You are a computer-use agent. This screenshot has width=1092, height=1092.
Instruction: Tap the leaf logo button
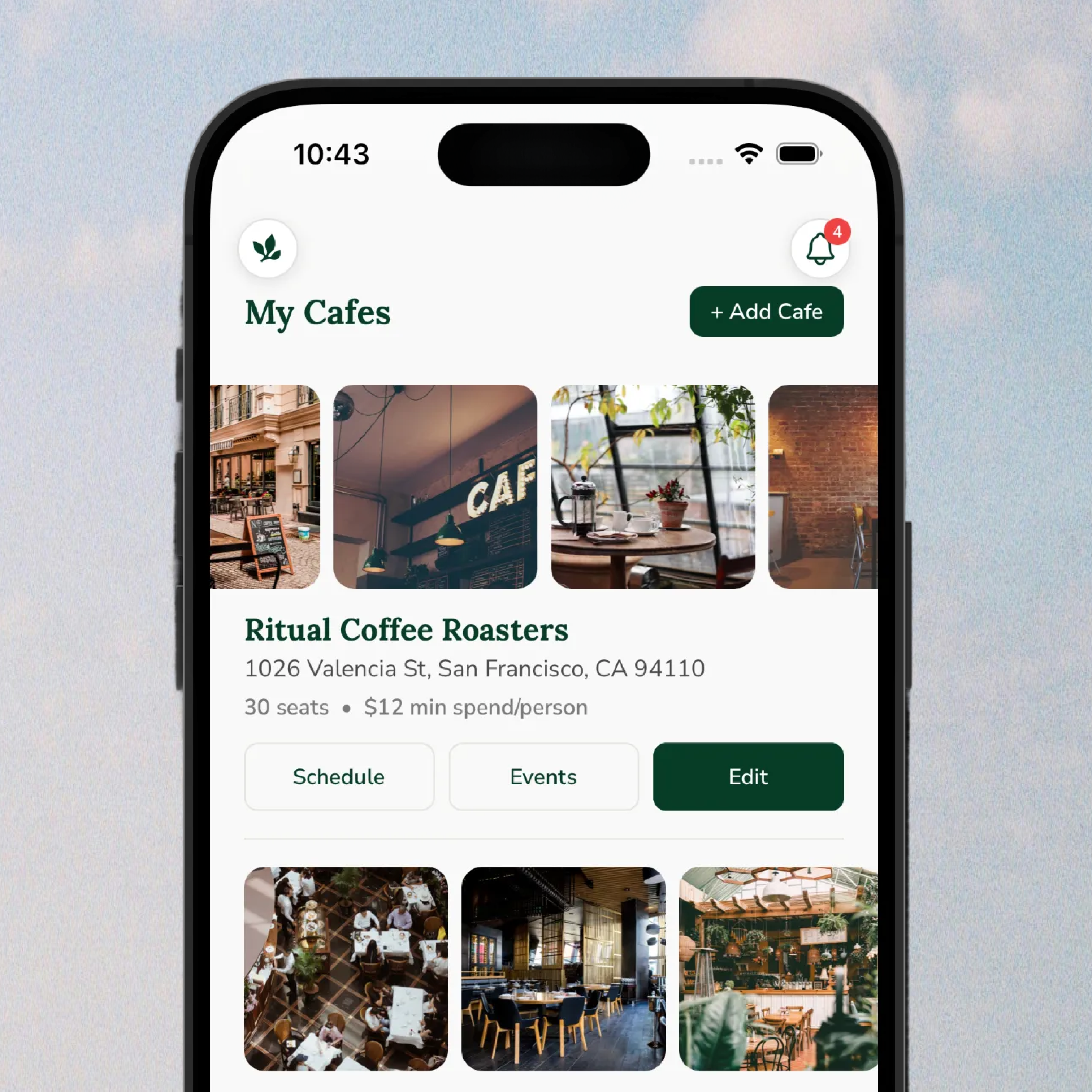pos(267,249)
